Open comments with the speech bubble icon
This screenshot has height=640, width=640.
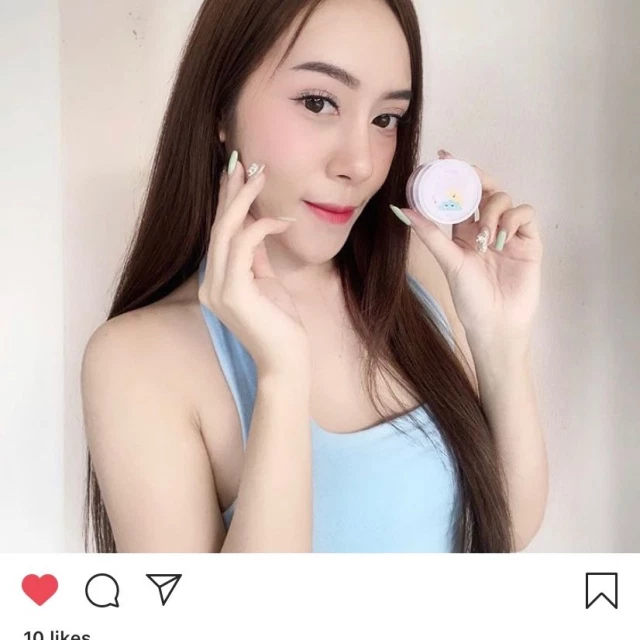coord(102,590)
